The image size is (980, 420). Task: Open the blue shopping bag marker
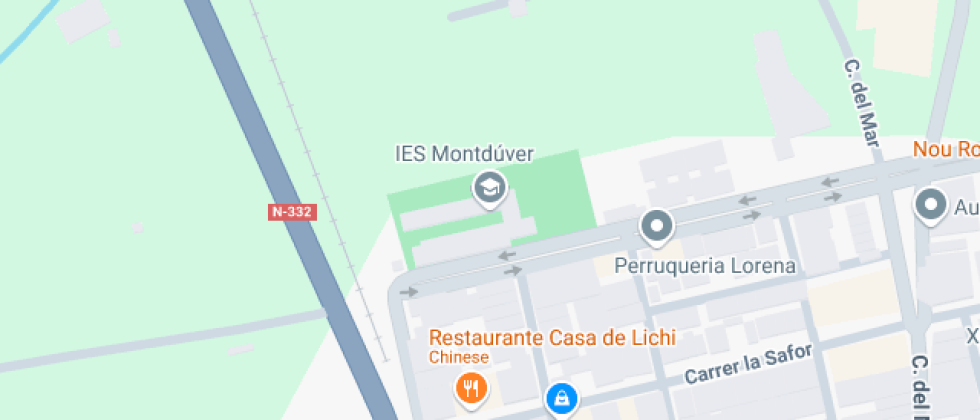[561, 399]
